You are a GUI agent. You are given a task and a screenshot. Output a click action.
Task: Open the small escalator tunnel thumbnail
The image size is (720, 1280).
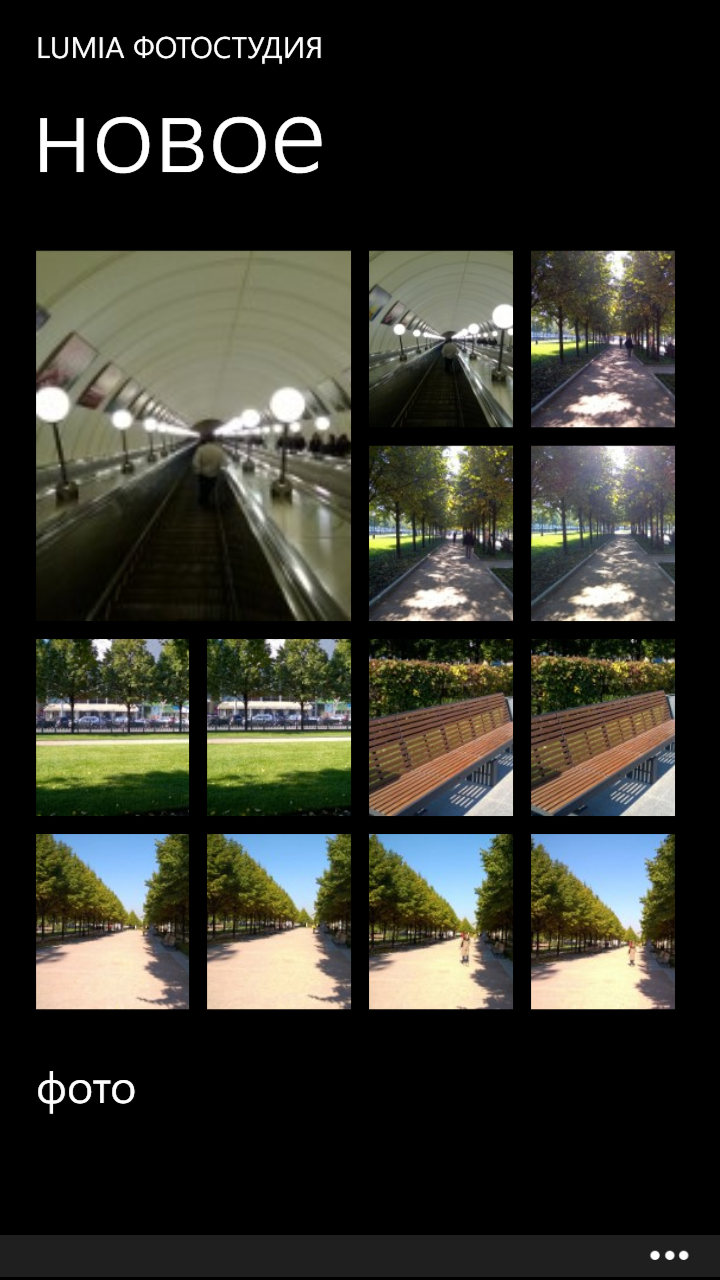click(441, 339)
